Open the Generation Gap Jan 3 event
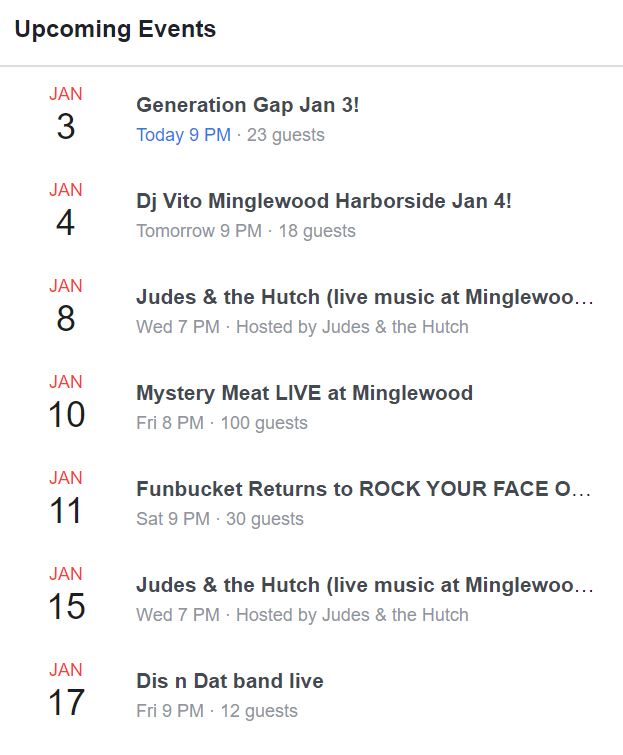The image size is (623, 755). (x=247, y=105)
